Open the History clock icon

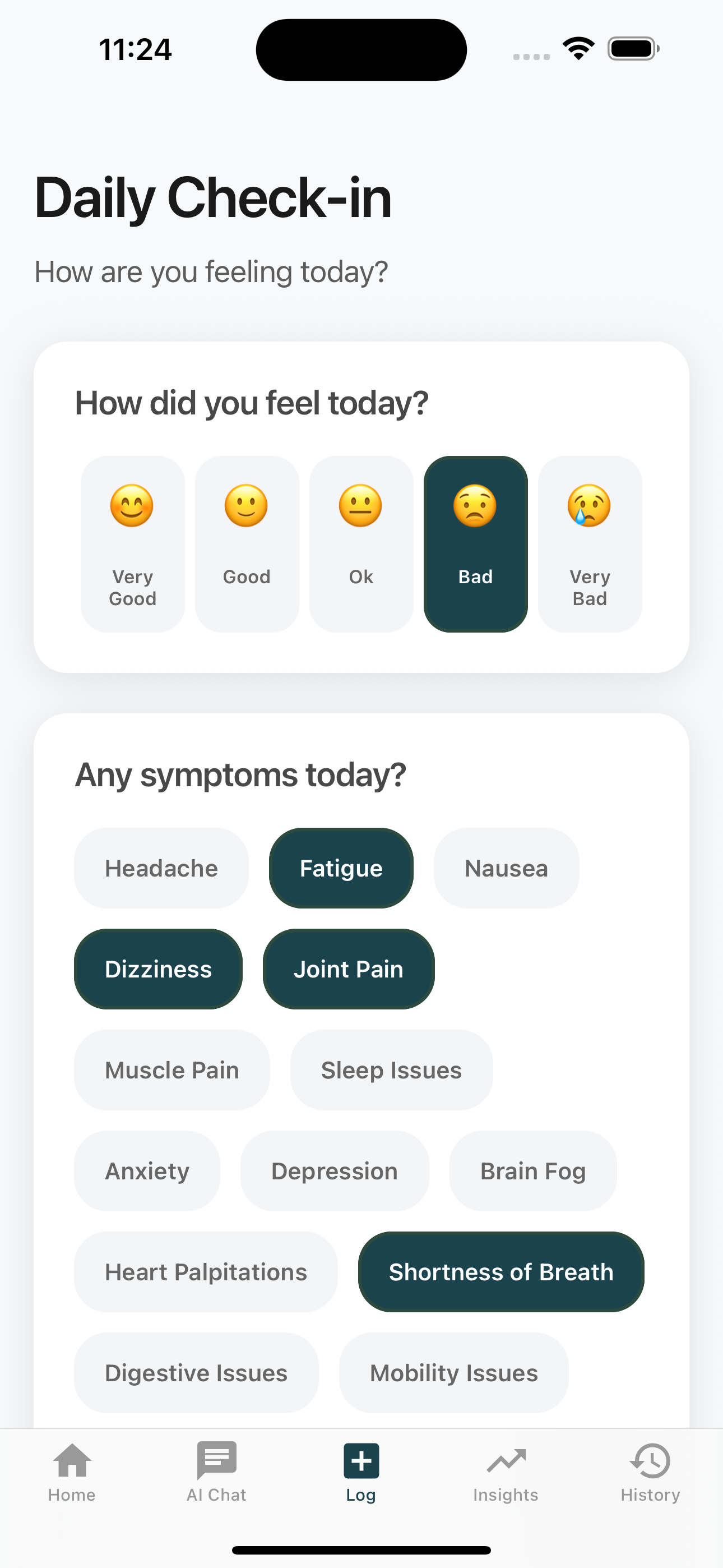(x=650, y=1460)
